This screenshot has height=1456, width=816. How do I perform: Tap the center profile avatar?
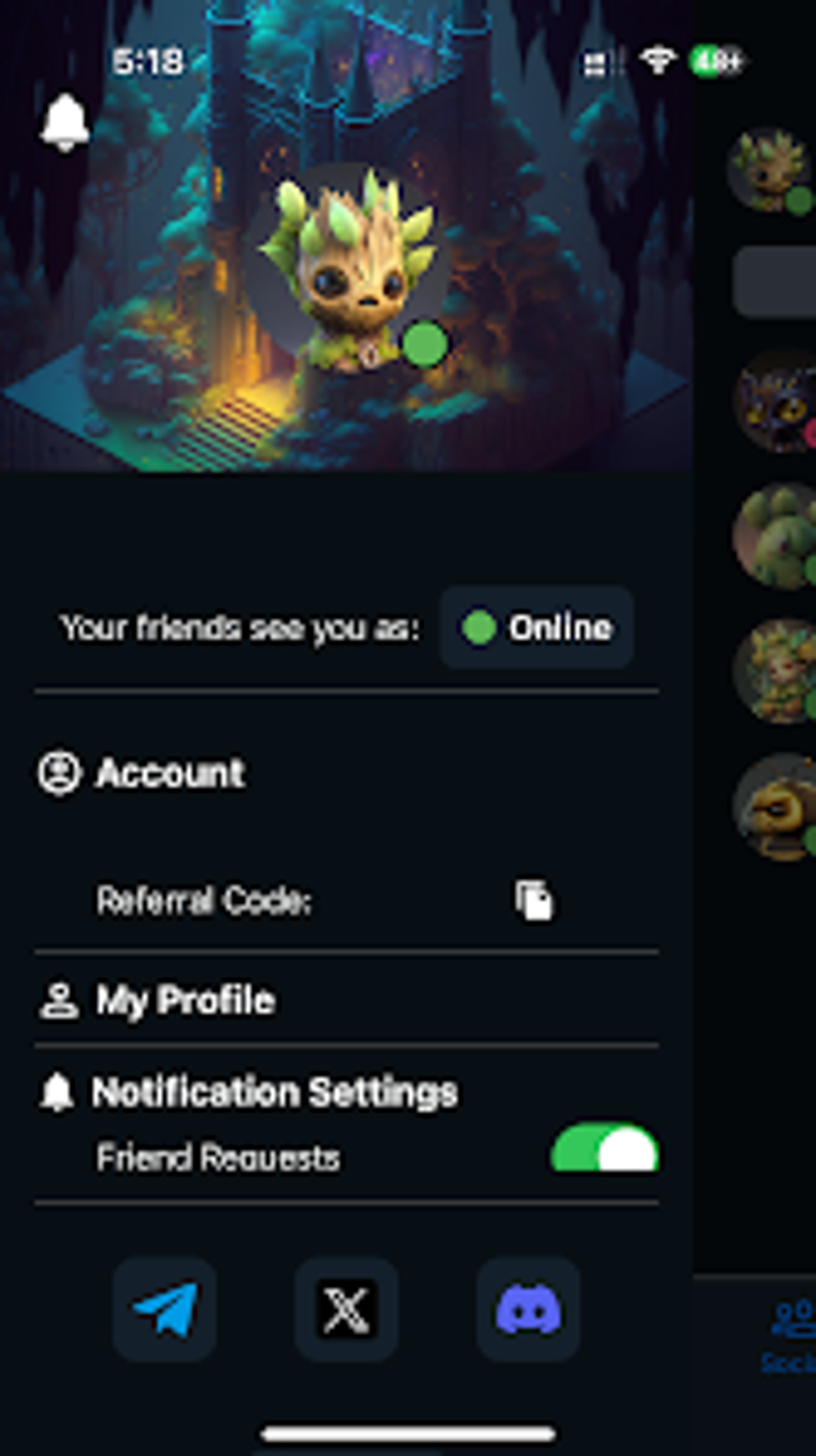click(x=350, y=270)
